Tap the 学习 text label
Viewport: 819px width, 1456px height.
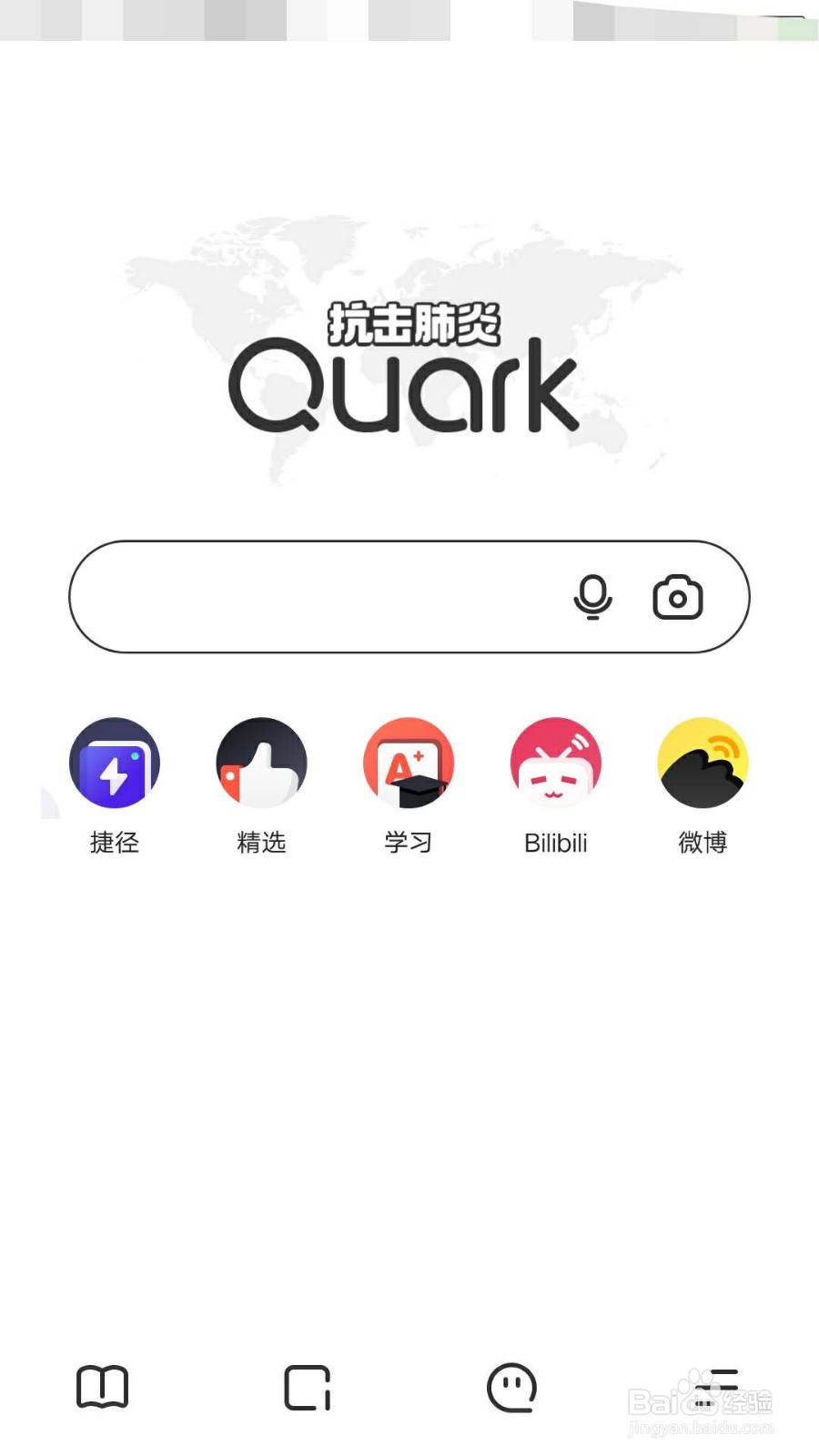click(409, 843)
